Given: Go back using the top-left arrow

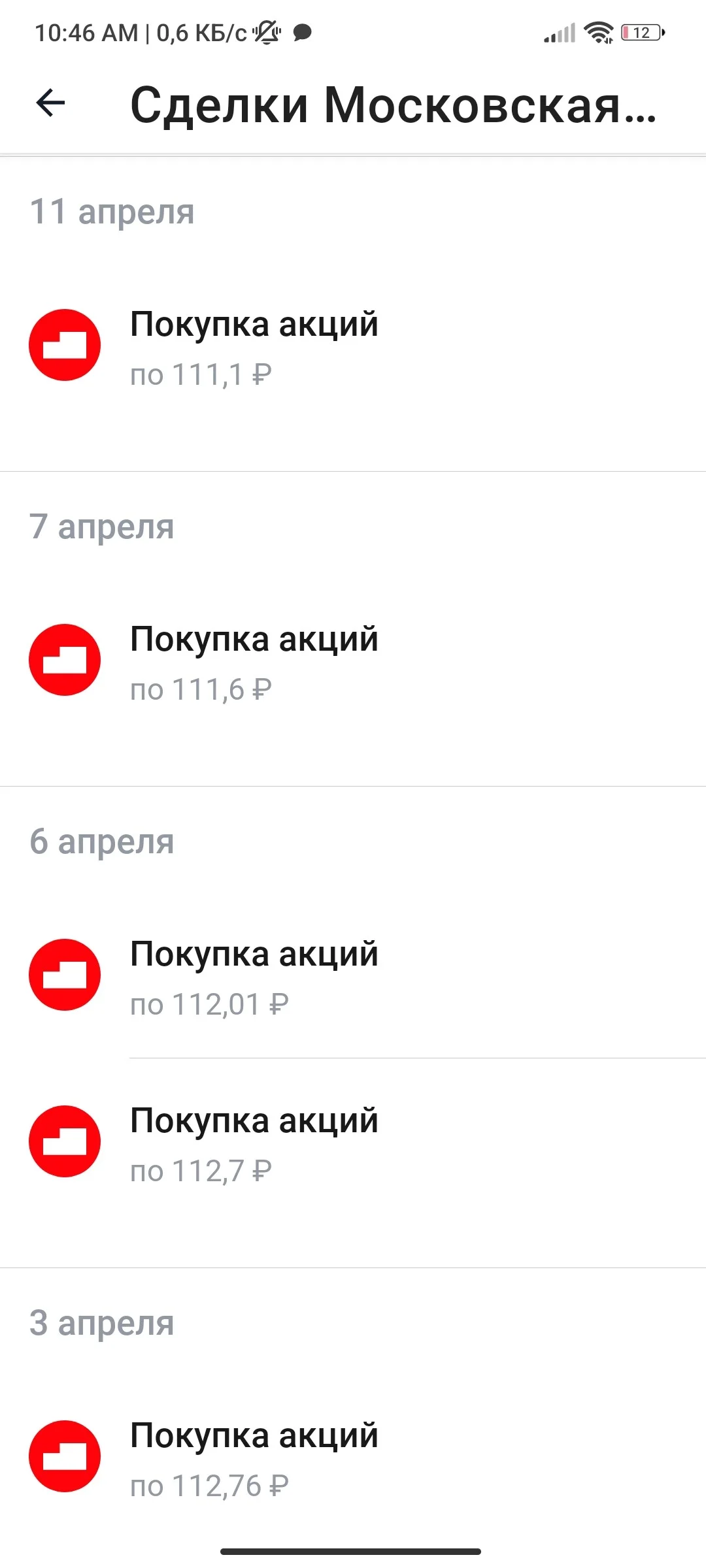Looking at the screenshot, I should coord(50,103).
